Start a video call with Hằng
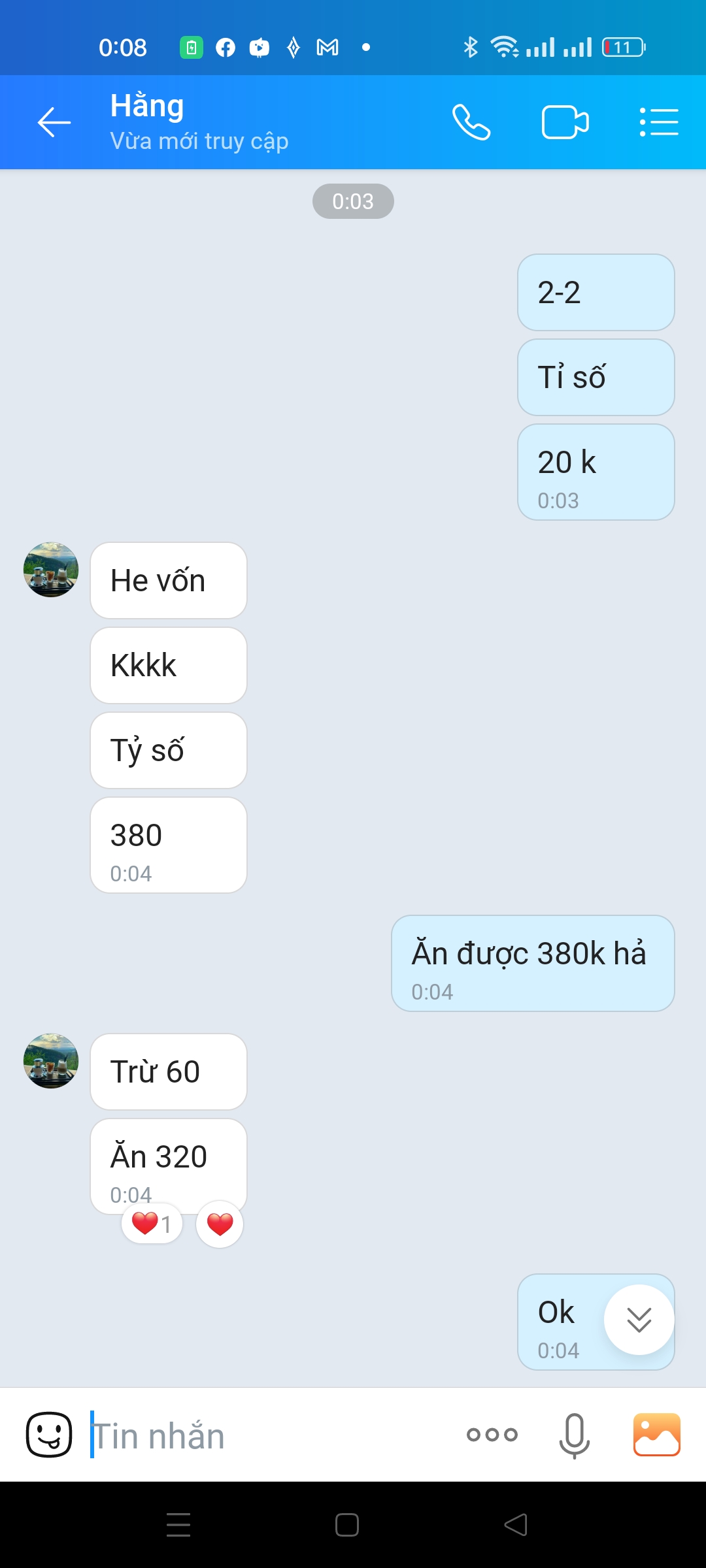The width and height of the screenshot is (706, 1568). [x=565, y=122]
